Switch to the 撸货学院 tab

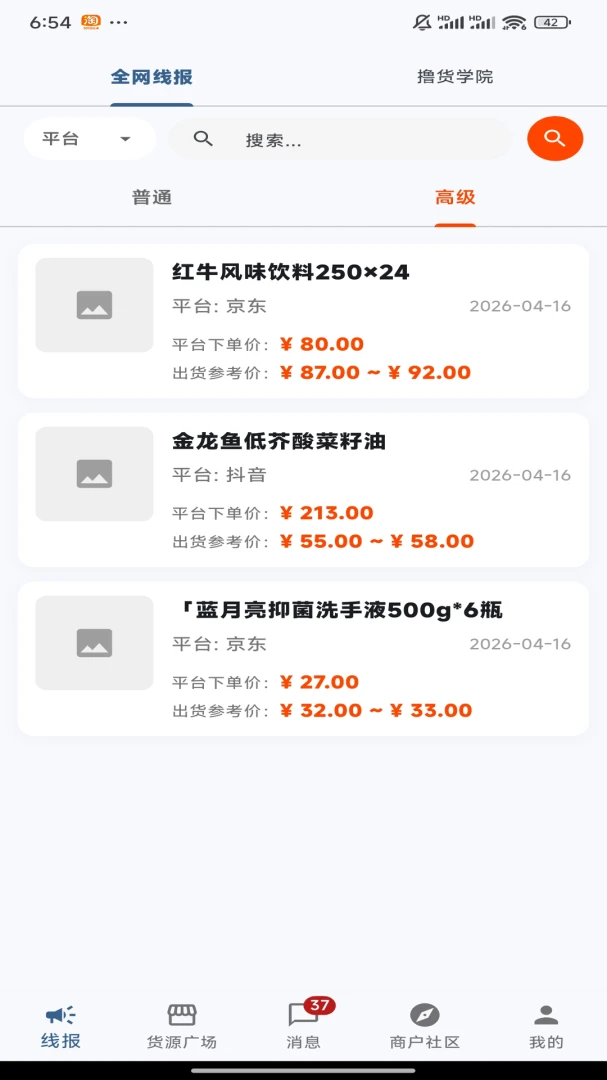pos(455,76)
